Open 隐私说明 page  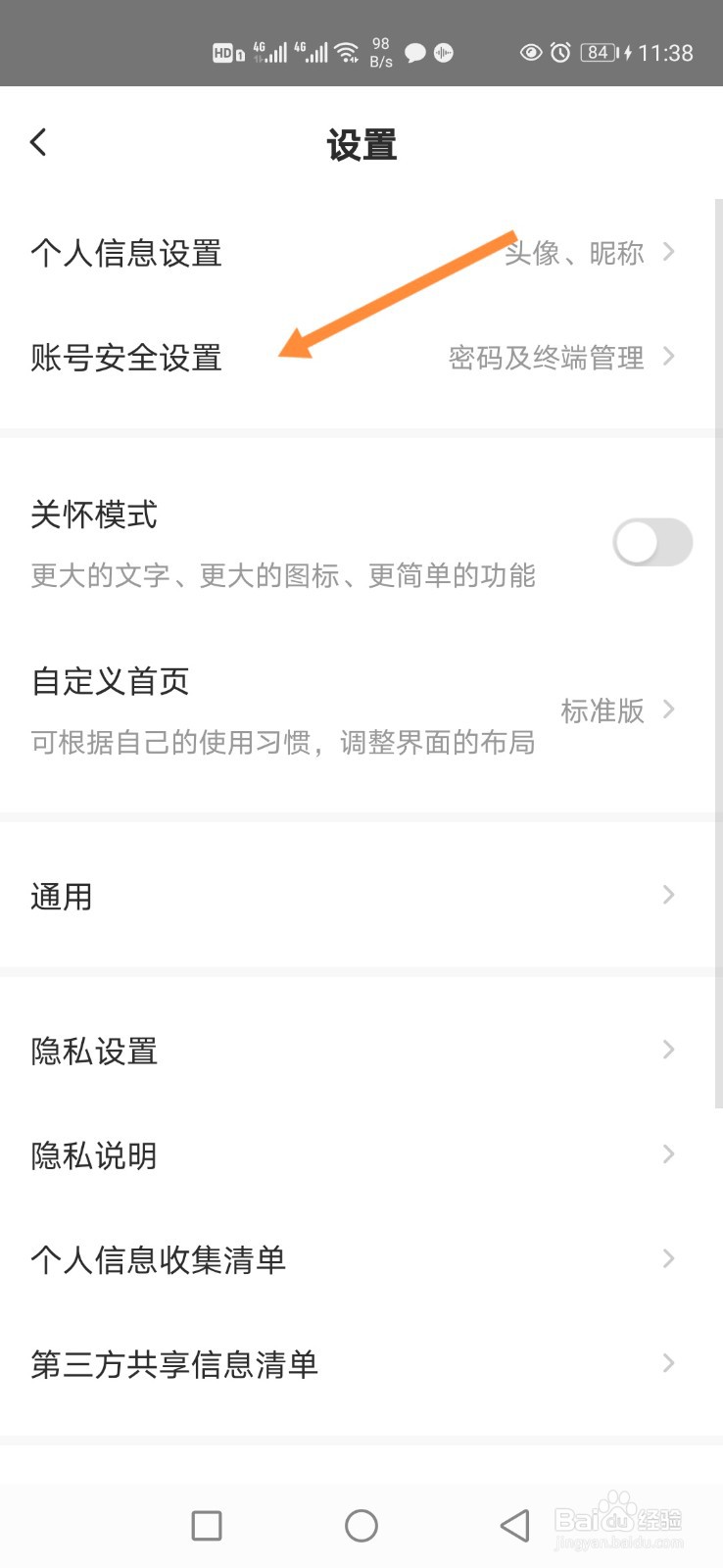coord(94,1154)
